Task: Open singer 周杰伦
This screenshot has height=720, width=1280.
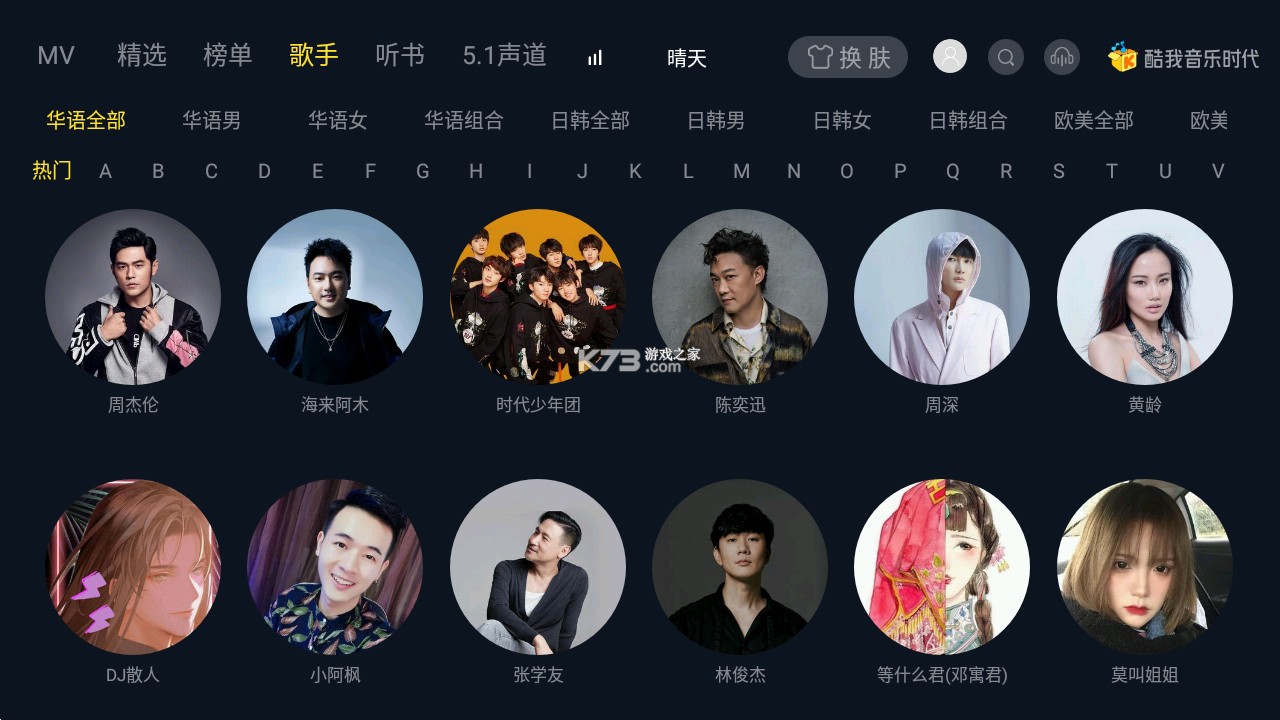Action: (133, 297)
